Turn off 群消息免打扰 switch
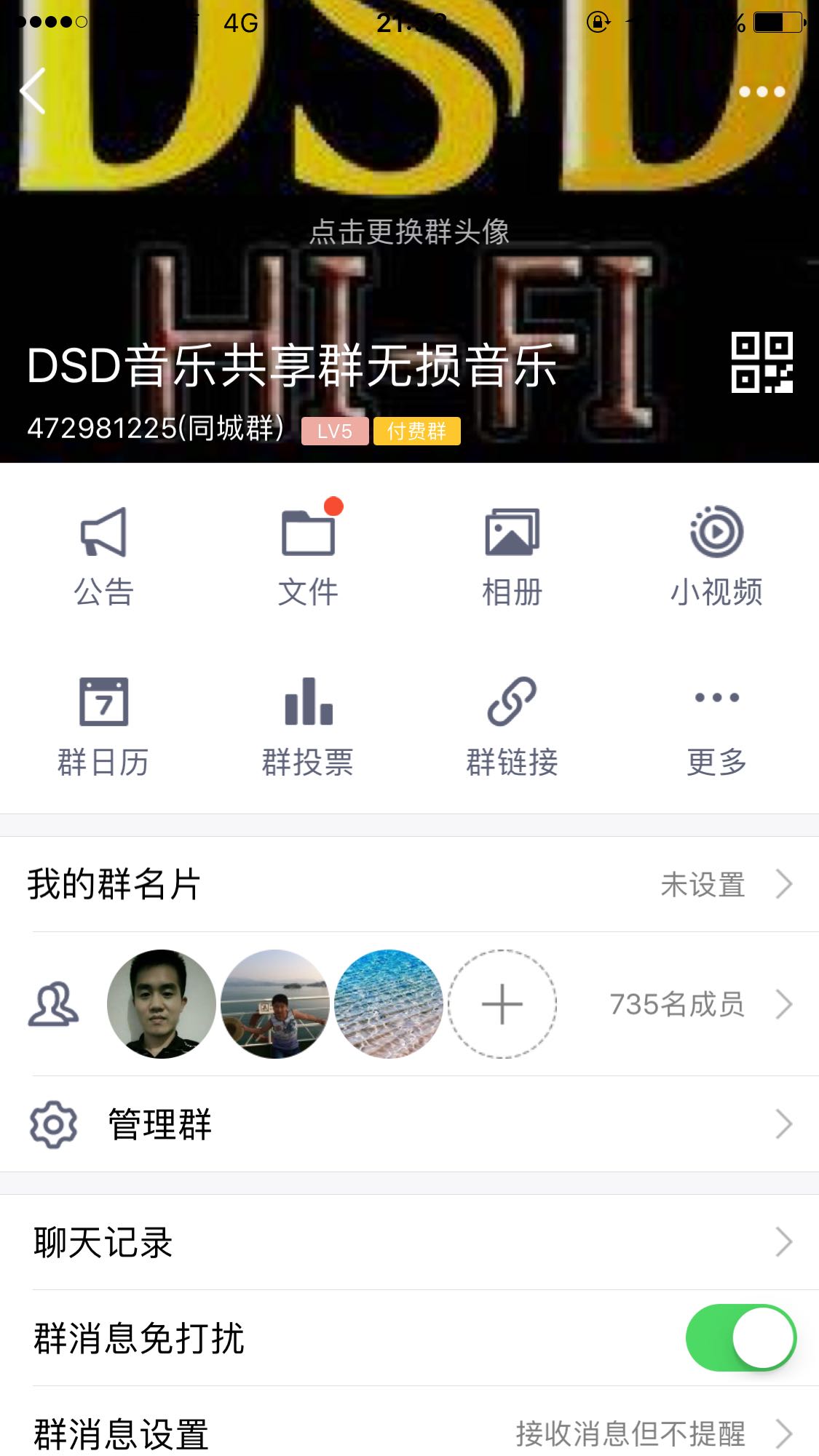The width and height of the screenshot is (819, 1456). (x=740, y=1337)
